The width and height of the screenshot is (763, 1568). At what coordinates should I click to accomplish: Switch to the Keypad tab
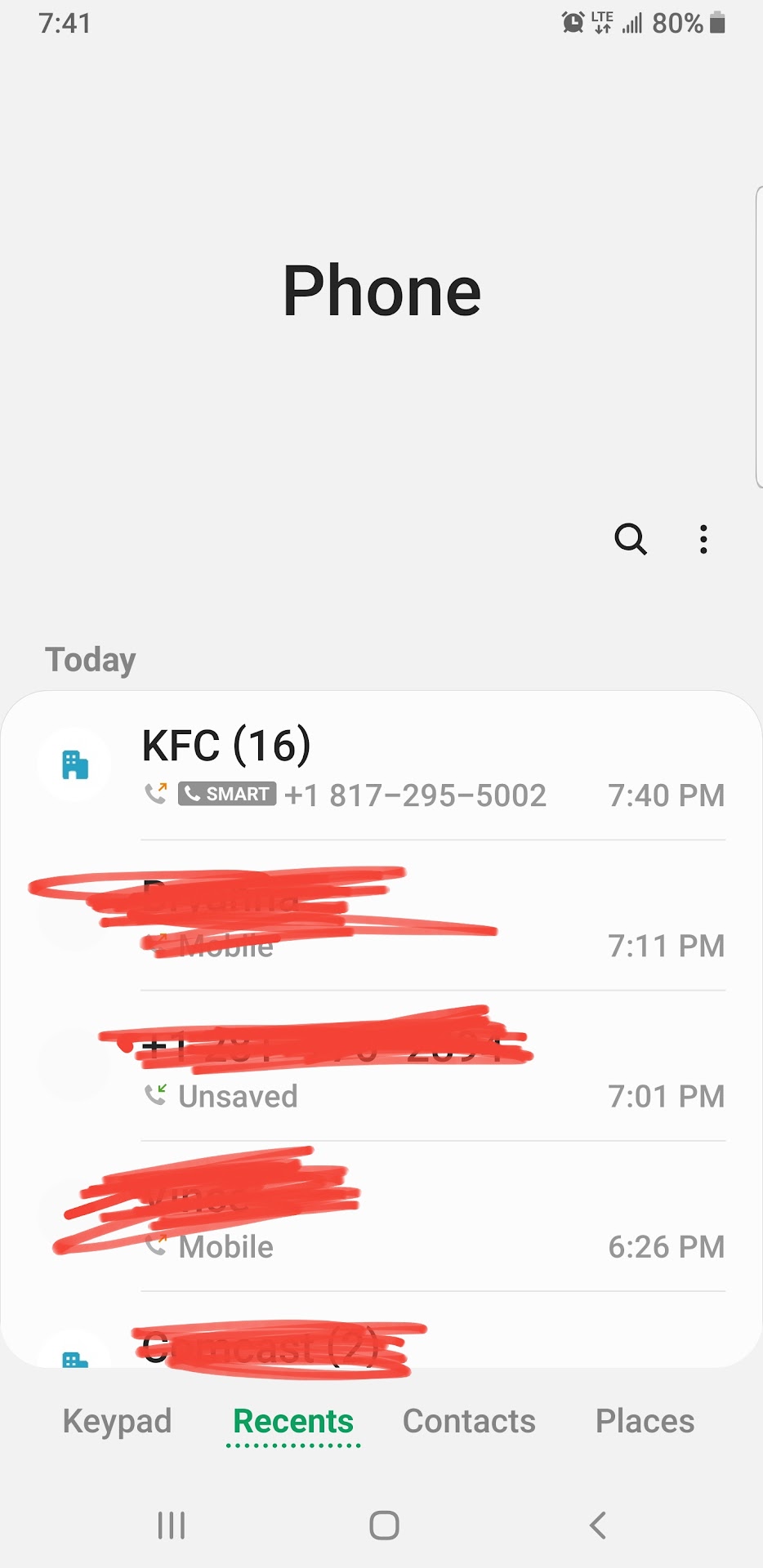tap(117, 1421)
